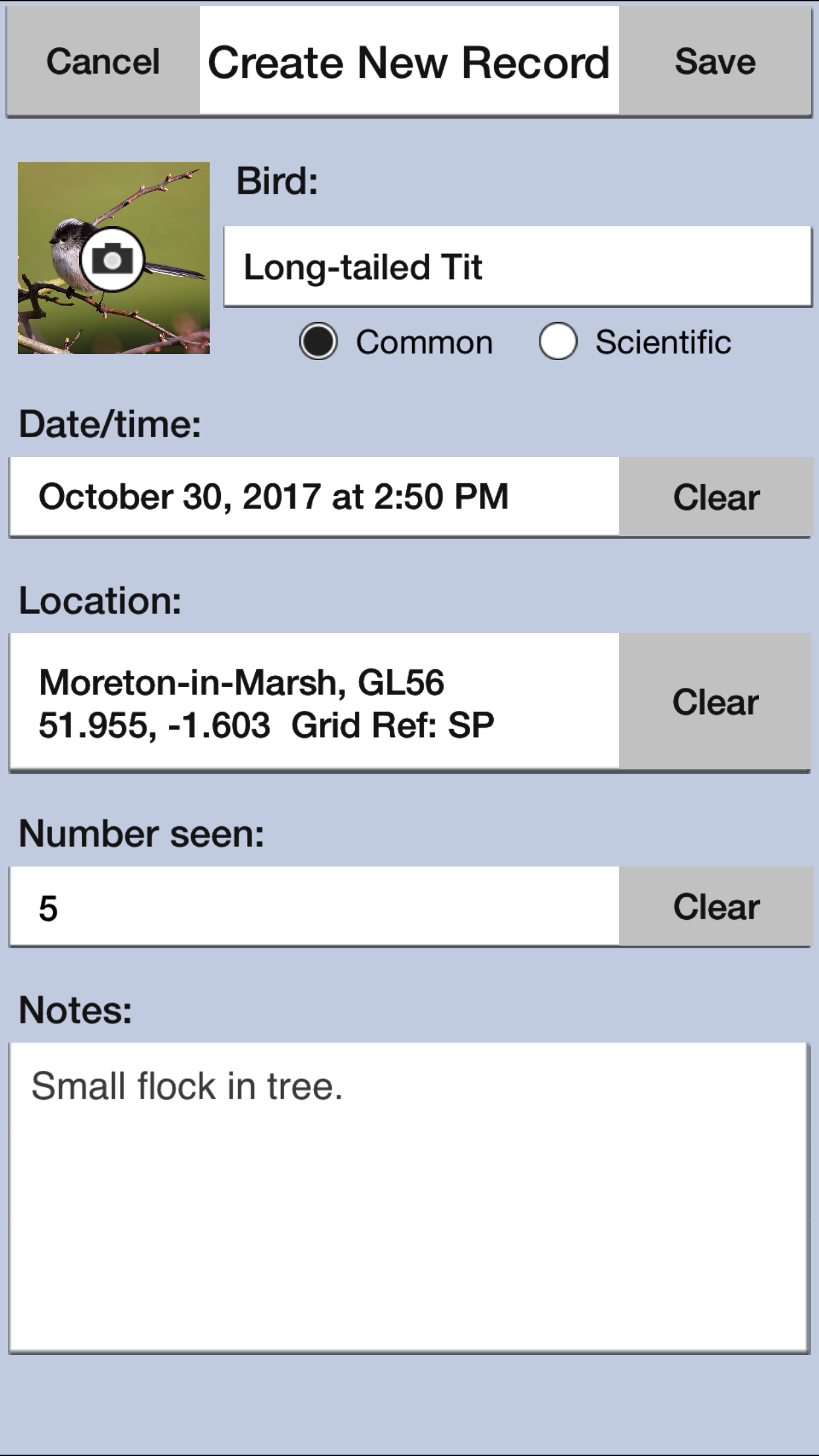This screenshot has width=819, height=1456.
Task: Save the new bird record
Action: pyautogui.click(x=715, y=62)
